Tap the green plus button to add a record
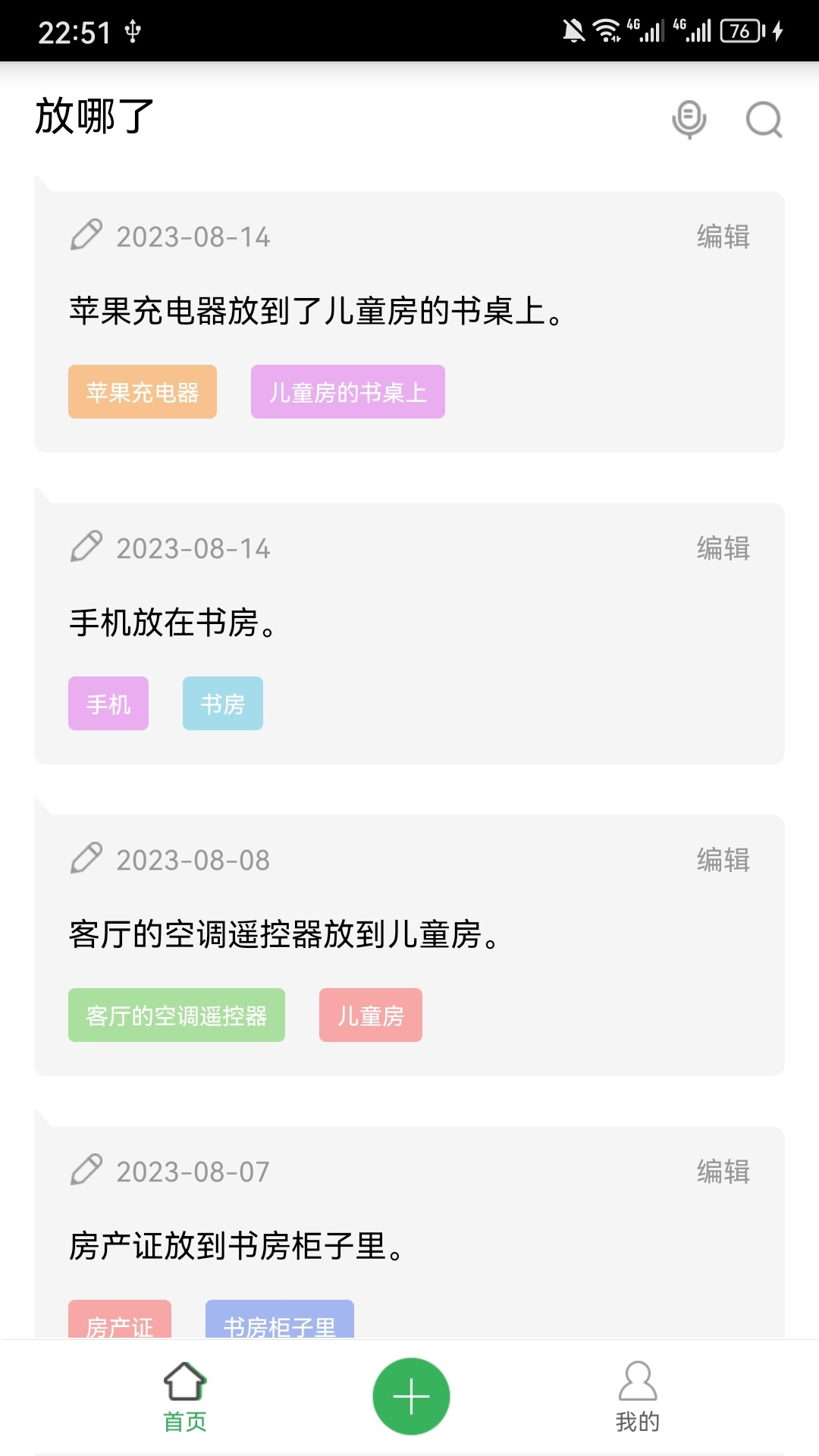Image resolution: width=819 pixels, height=1456 pixels. tap(409, 1395)
